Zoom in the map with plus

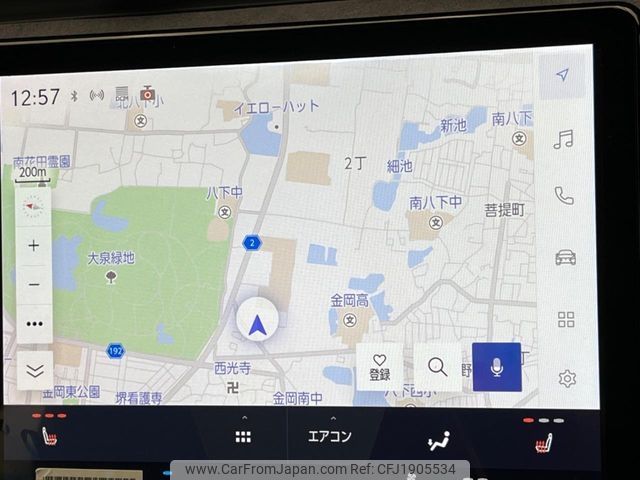tap(34, 245)
